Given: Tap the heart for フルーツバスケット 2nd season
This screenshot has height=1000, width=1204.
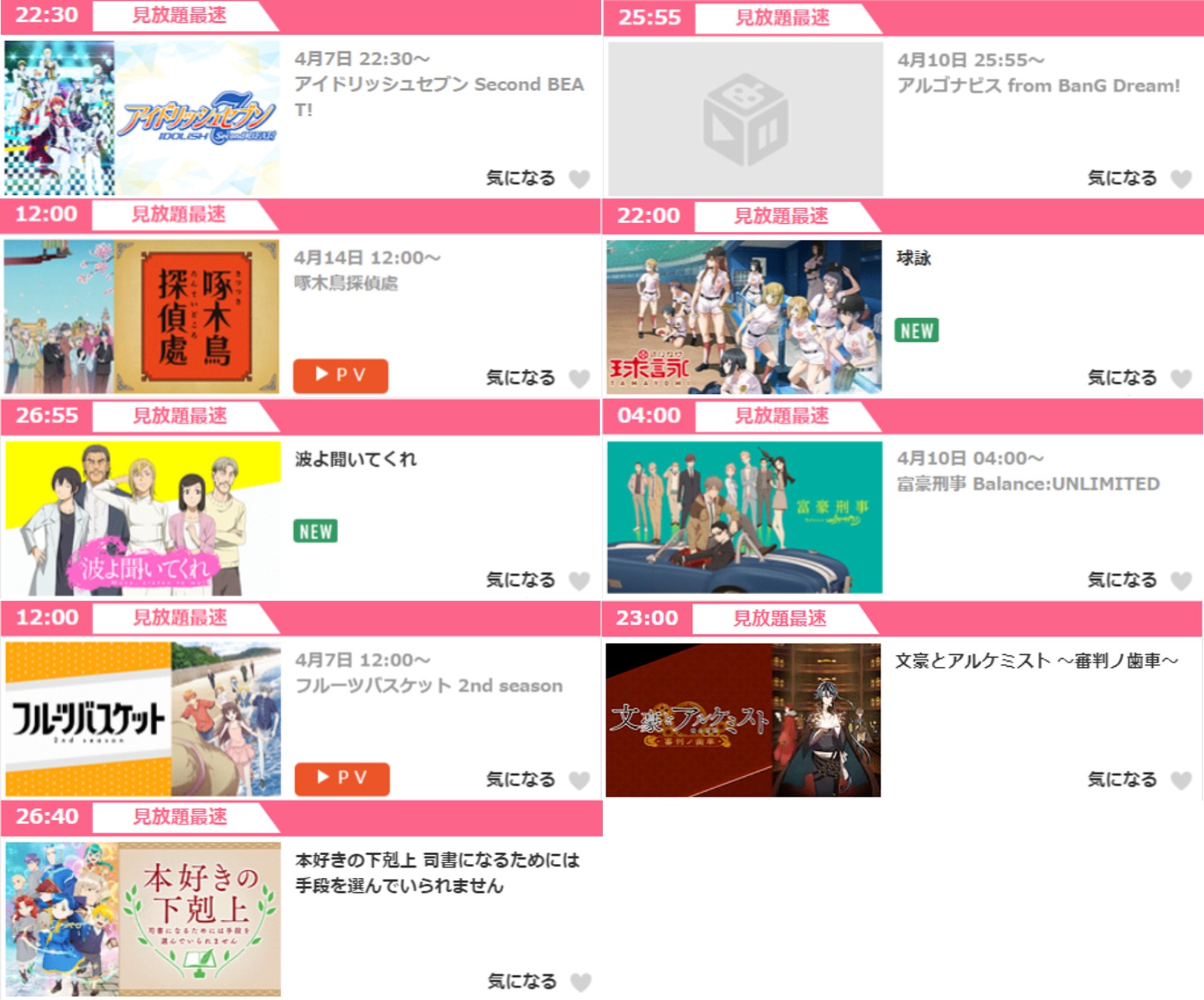Looking at the screenshot, I should tap(579, 780).
